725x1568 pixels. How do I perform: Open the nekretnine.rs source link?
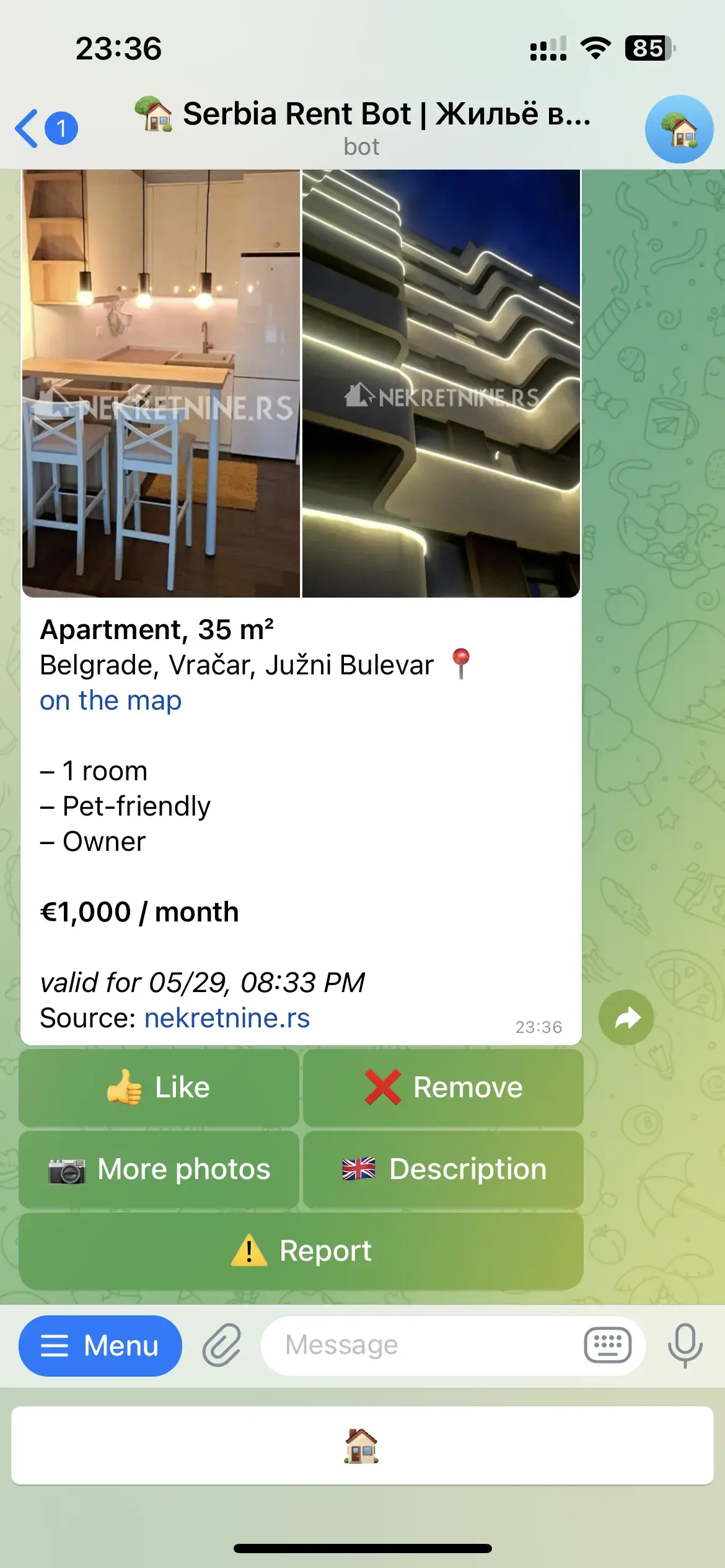(x=227, y=1018)
